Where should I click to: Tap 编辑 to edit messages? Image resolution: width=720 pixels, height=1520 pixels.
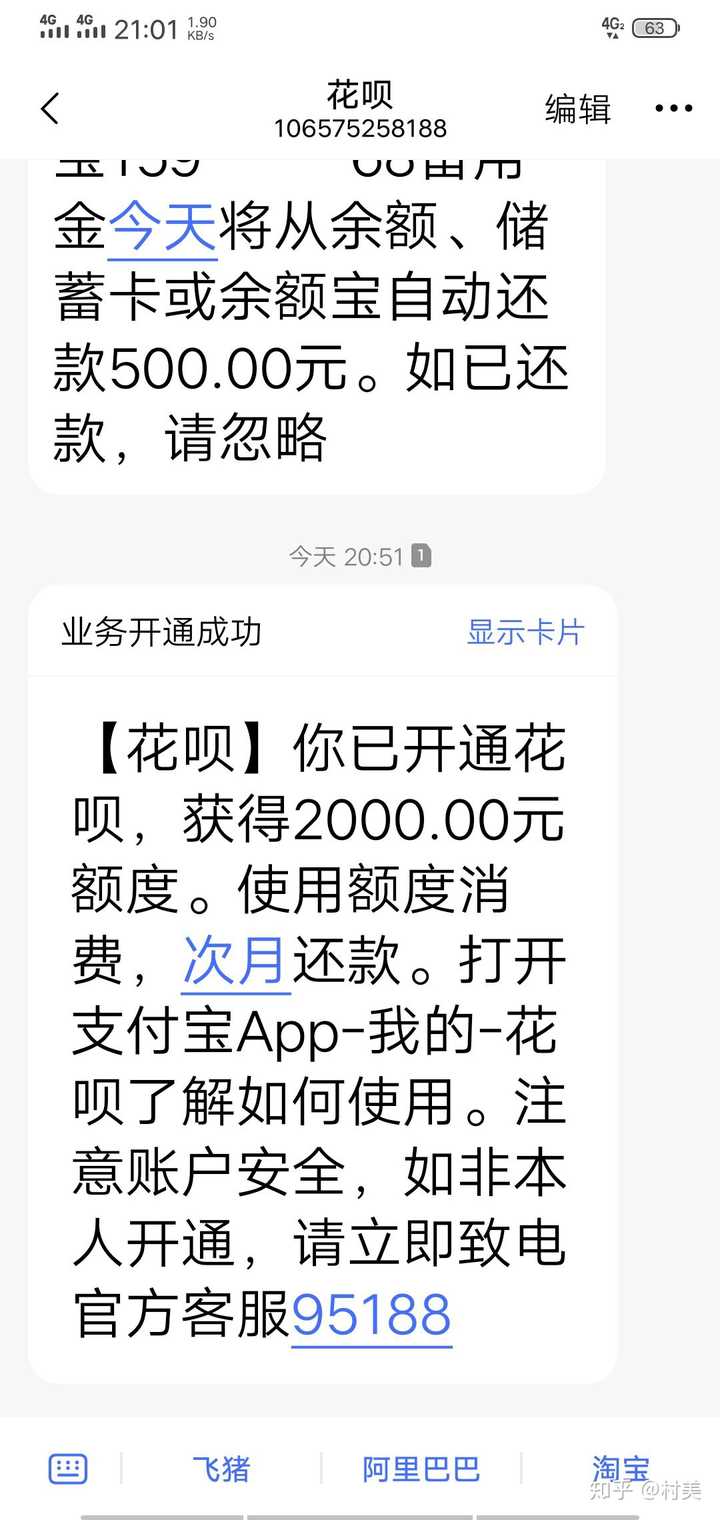578,108
